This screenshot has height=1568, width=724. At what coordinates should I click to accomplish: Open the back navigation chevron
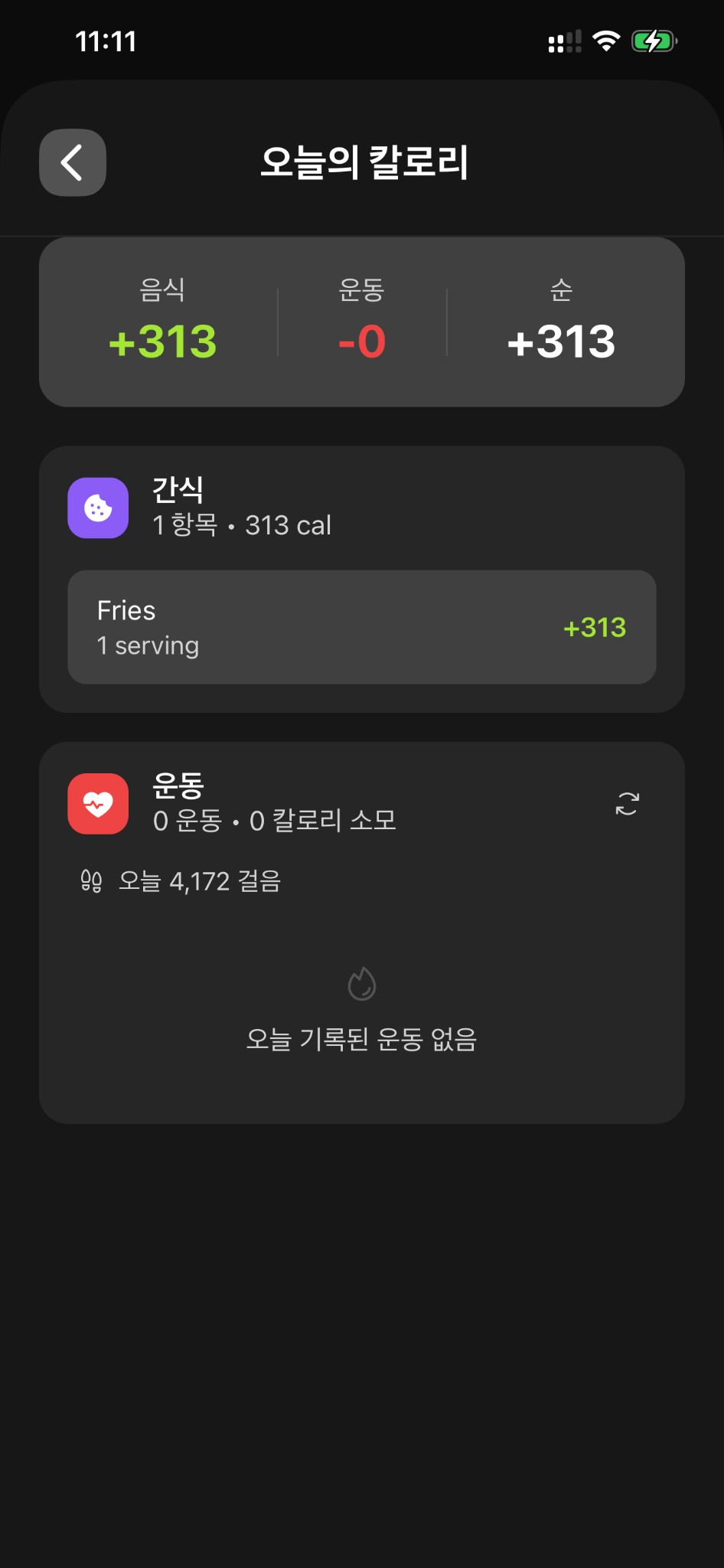(x=72, y=162)
